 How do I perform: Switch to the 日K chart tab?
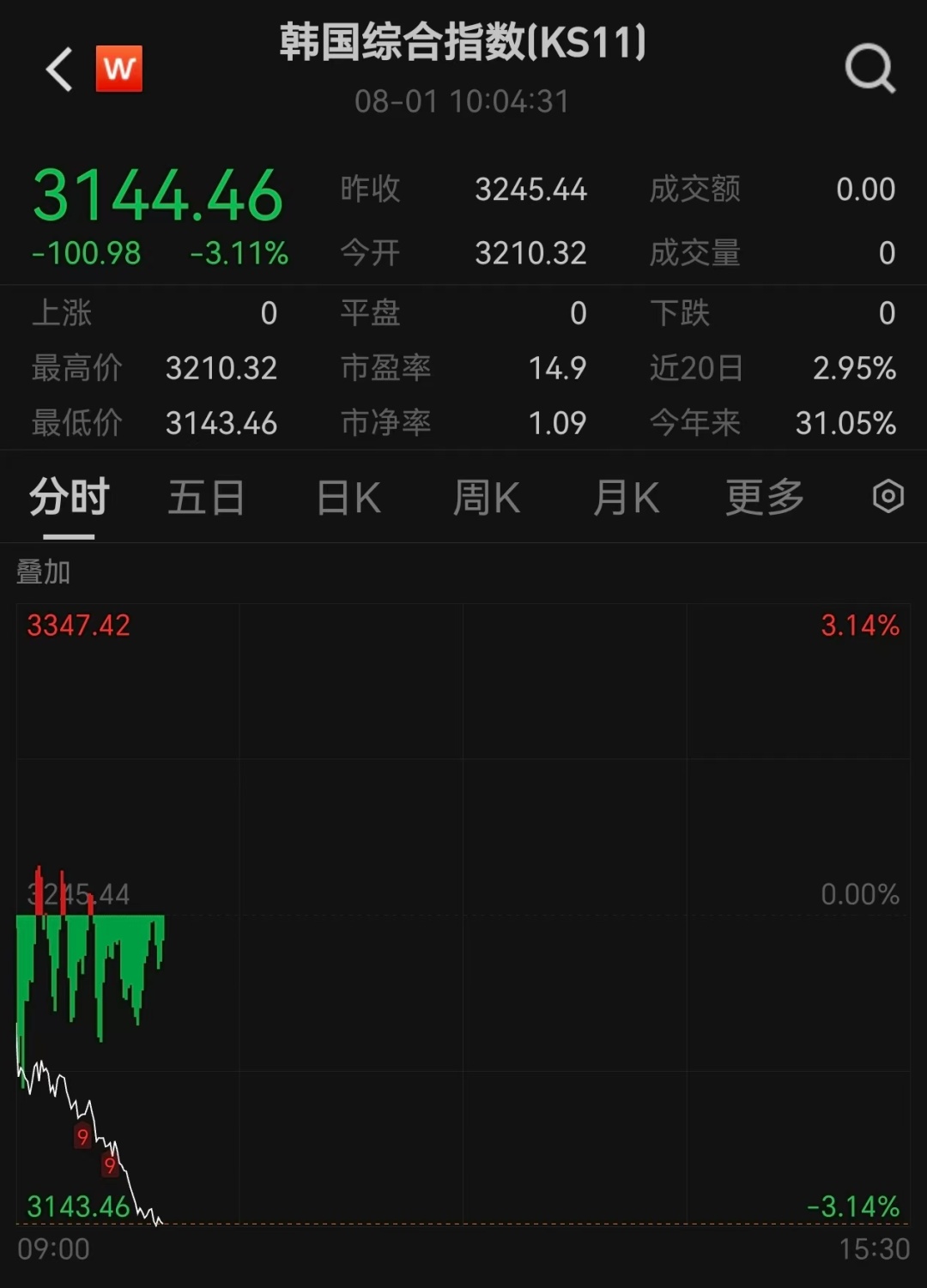(348, 498)
